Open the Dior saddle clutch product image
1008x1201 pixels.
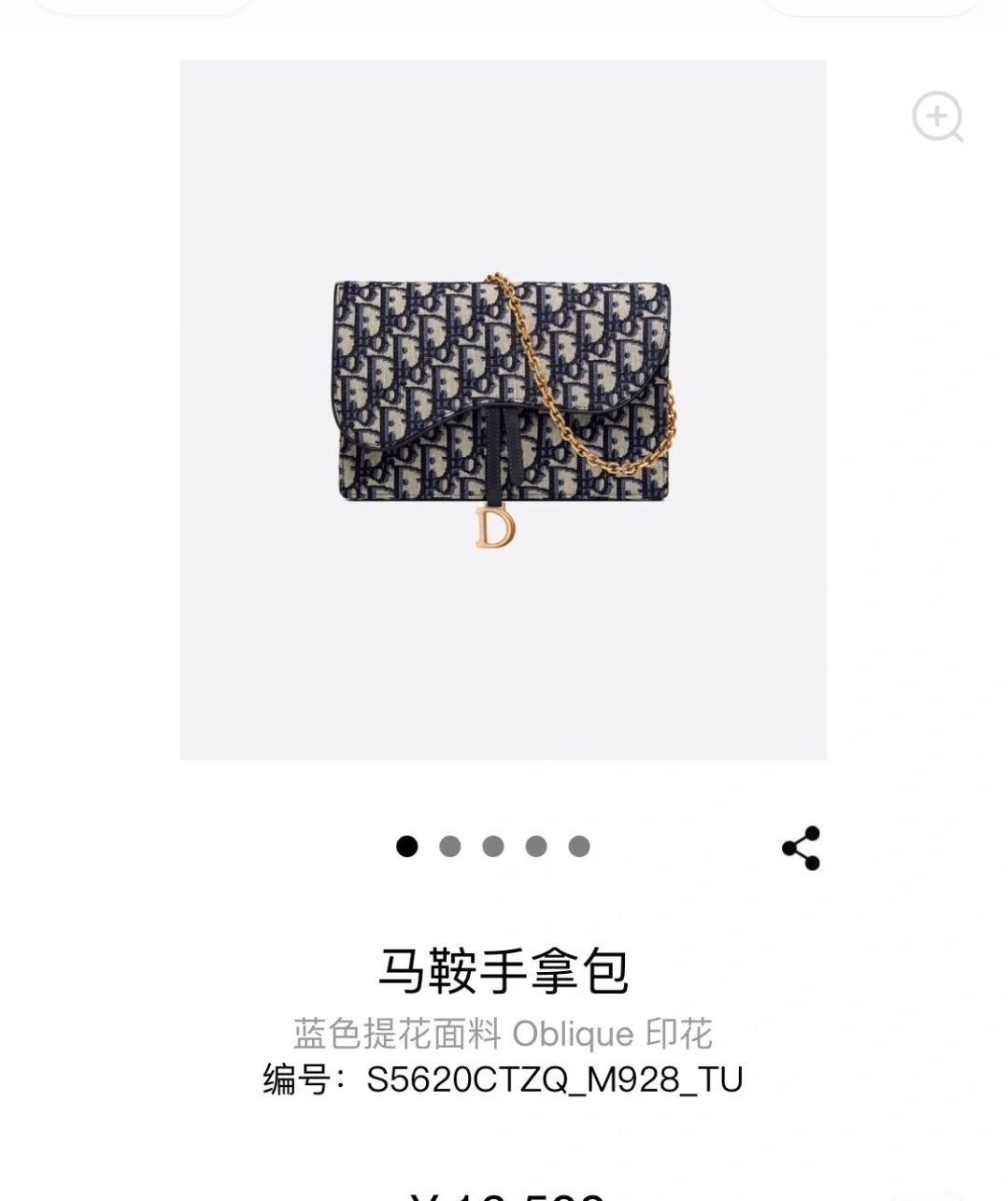503,409
